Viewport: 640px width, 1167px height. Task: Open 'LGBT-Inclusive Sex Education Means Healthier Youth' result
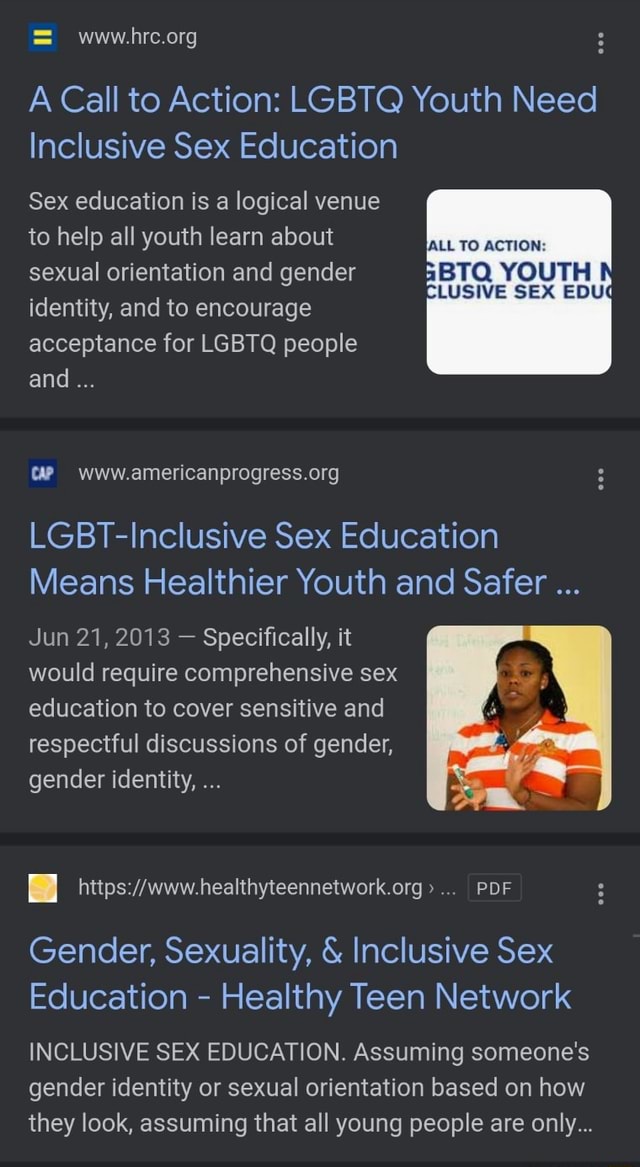coord(304,559)
